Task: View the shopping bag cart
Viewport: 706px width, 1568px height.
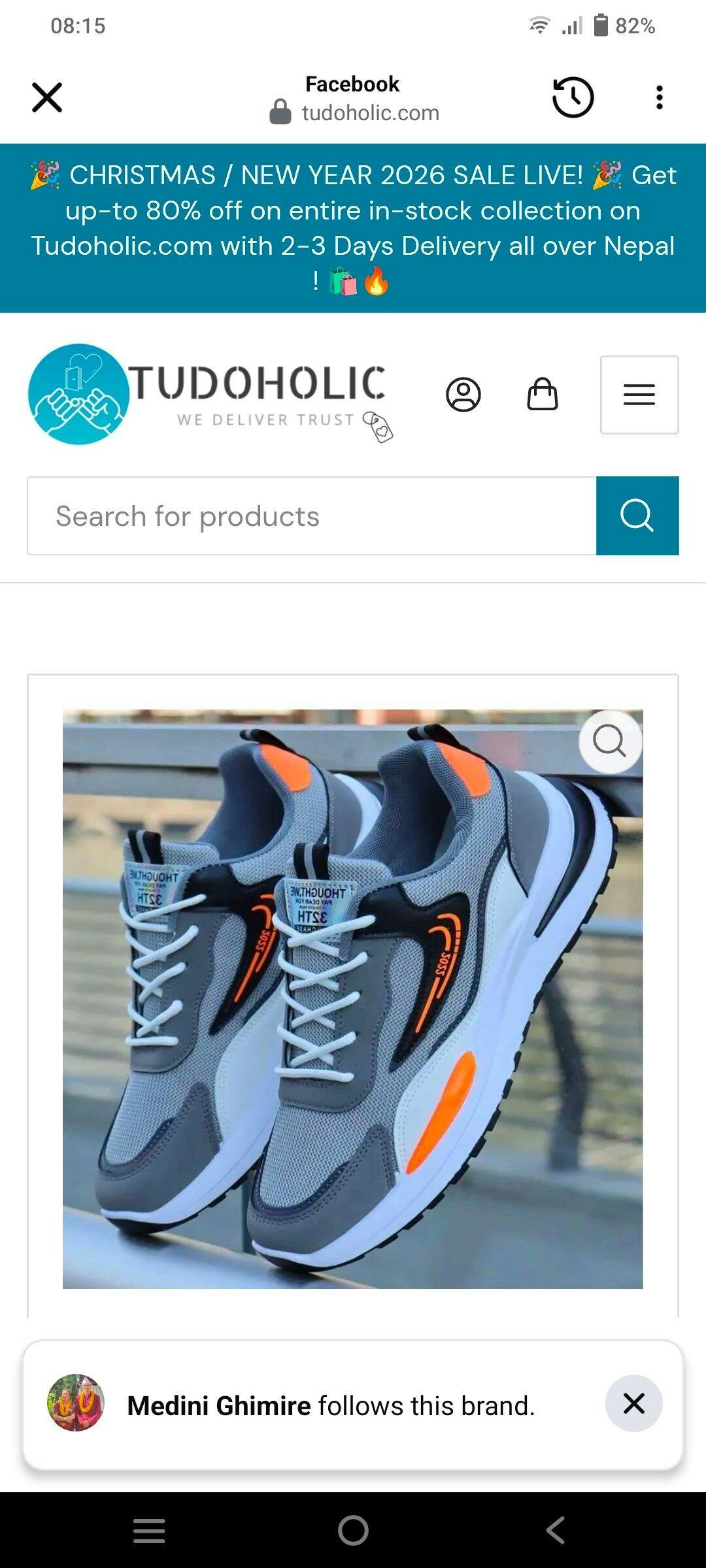Action: [543, 395]
